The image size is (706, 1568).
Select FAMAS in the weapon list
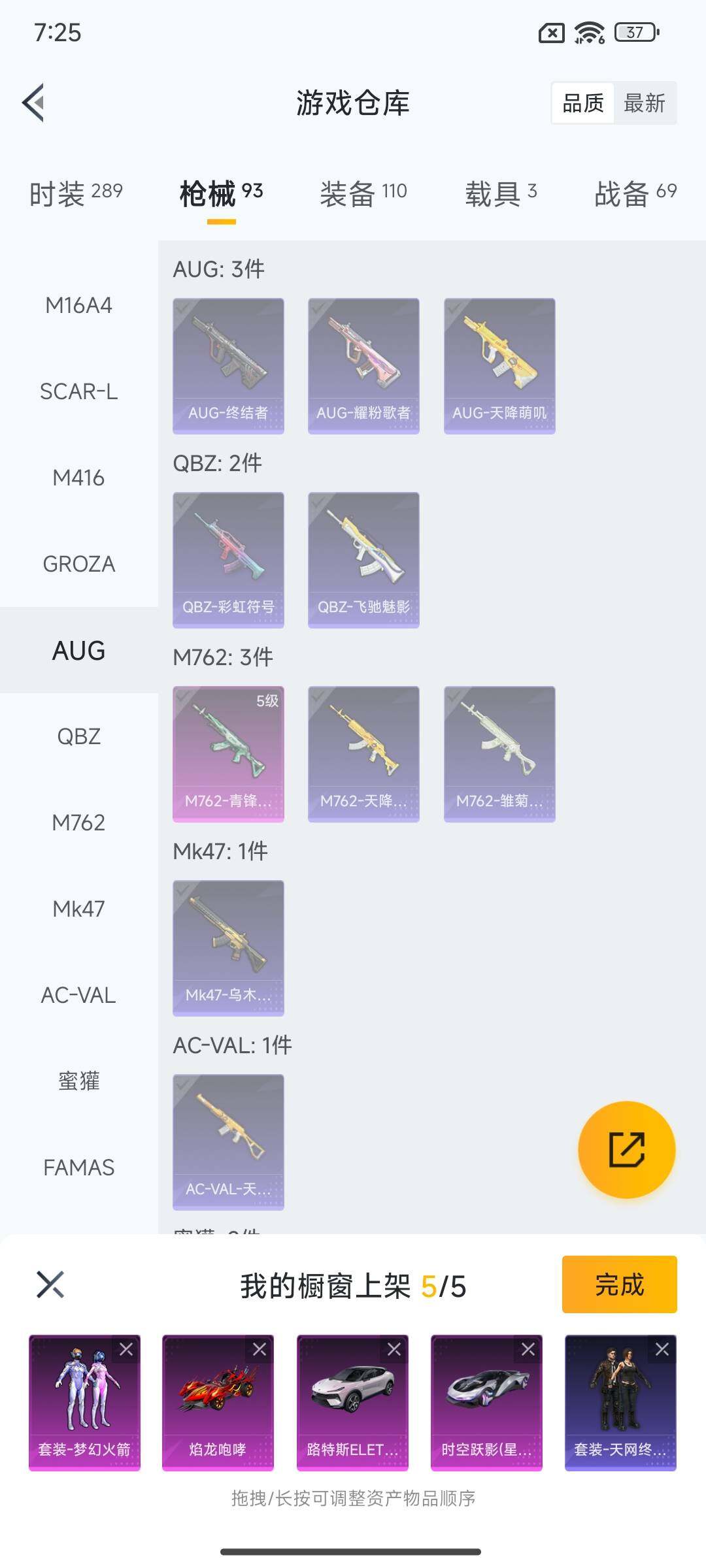pyautogui.click(x=78, y=1168)
